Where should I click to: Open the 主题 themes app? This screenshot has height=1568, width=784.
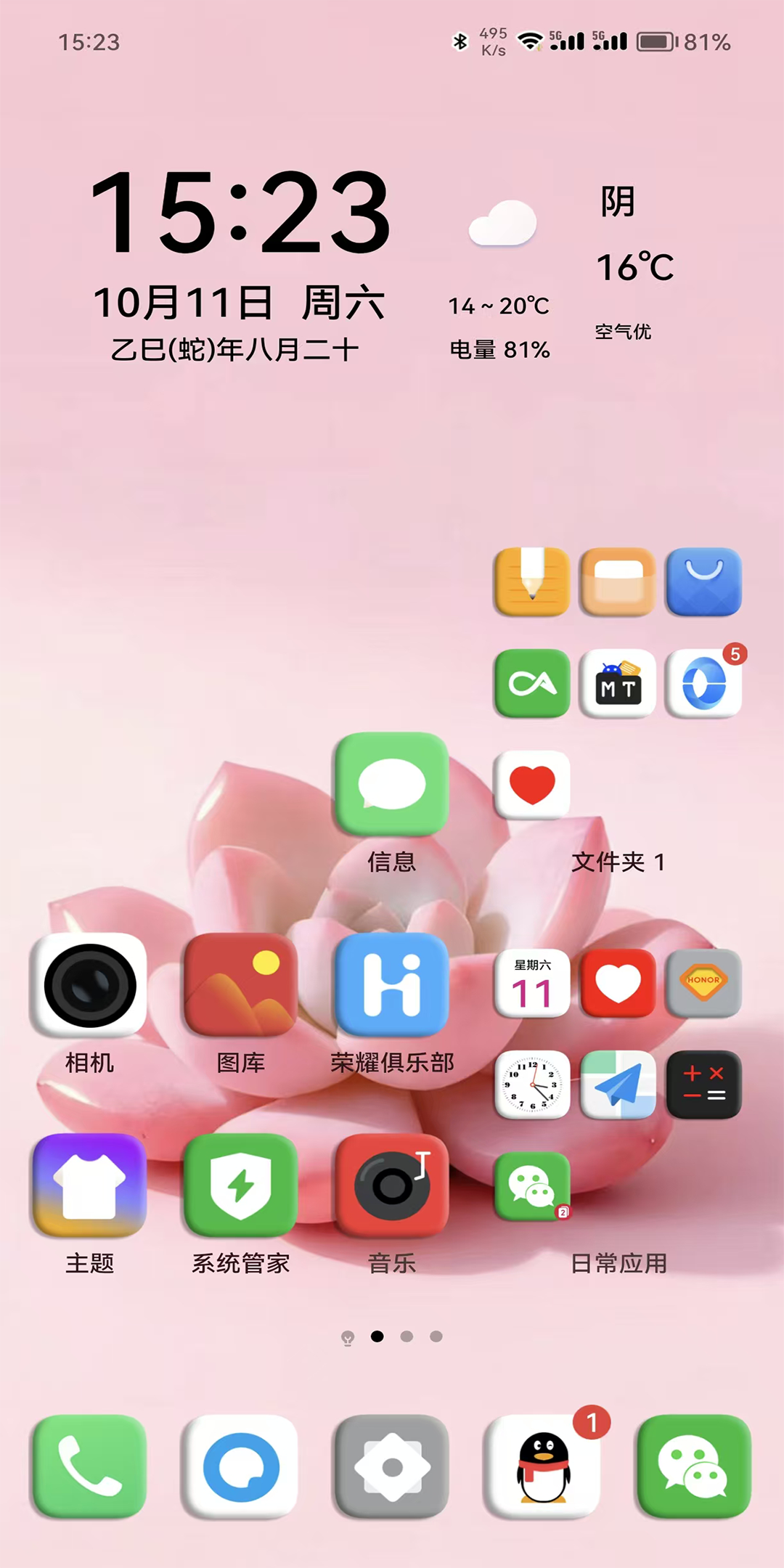tap(89, 1185)
